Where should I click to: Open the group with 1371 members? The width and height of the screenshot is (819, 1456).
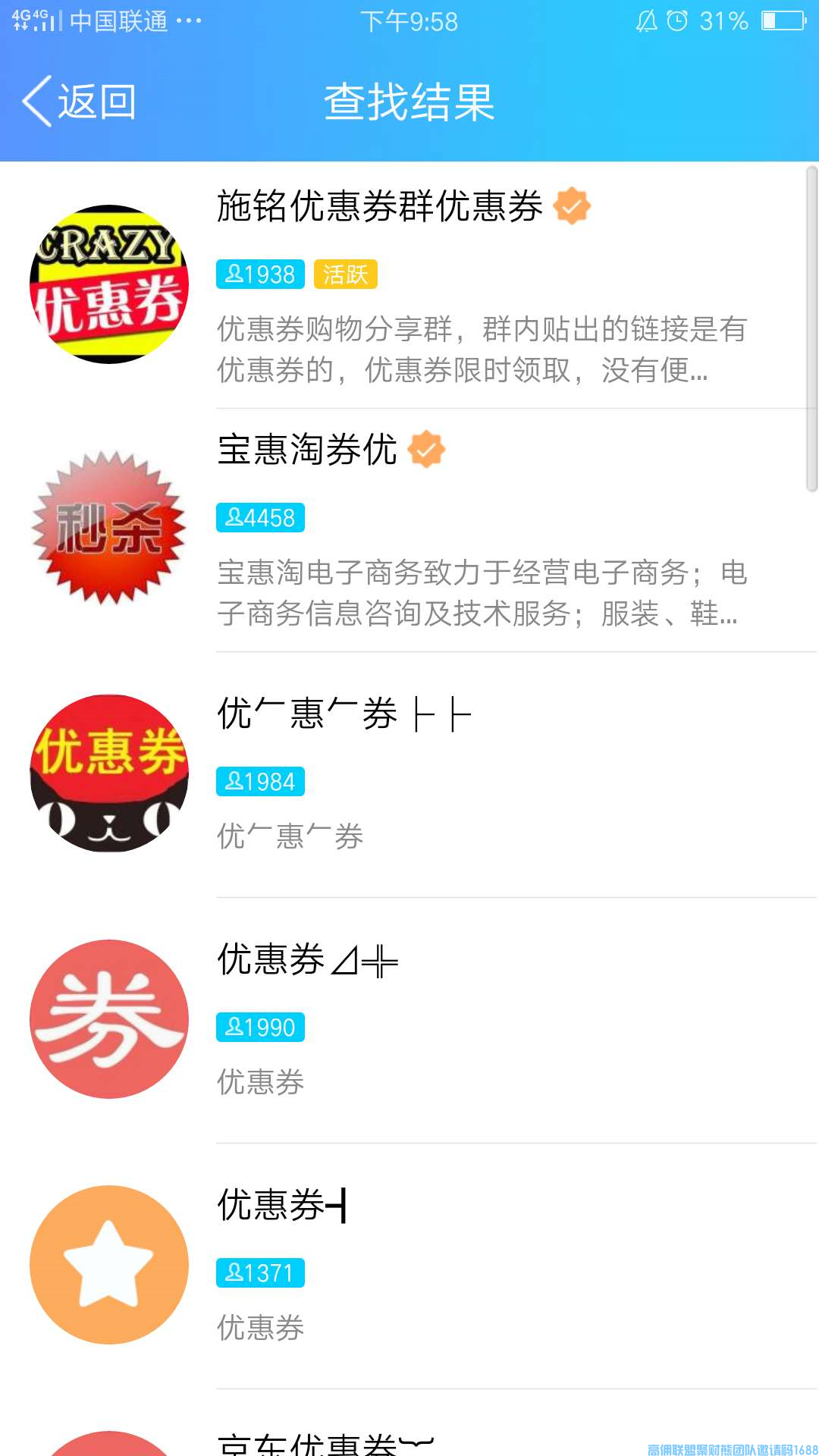[409, 1265]
